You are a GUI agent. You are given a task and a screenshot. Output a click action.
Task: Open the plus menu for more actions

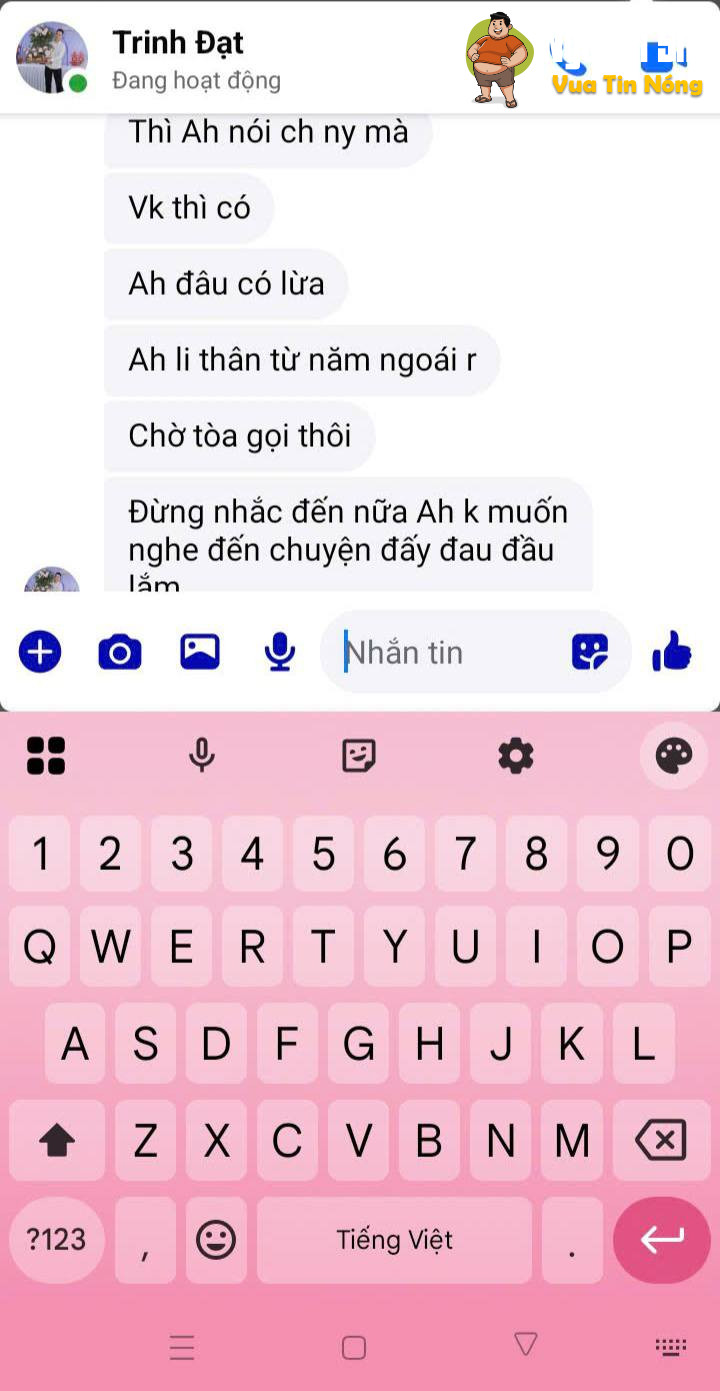(x=40, y=652)
